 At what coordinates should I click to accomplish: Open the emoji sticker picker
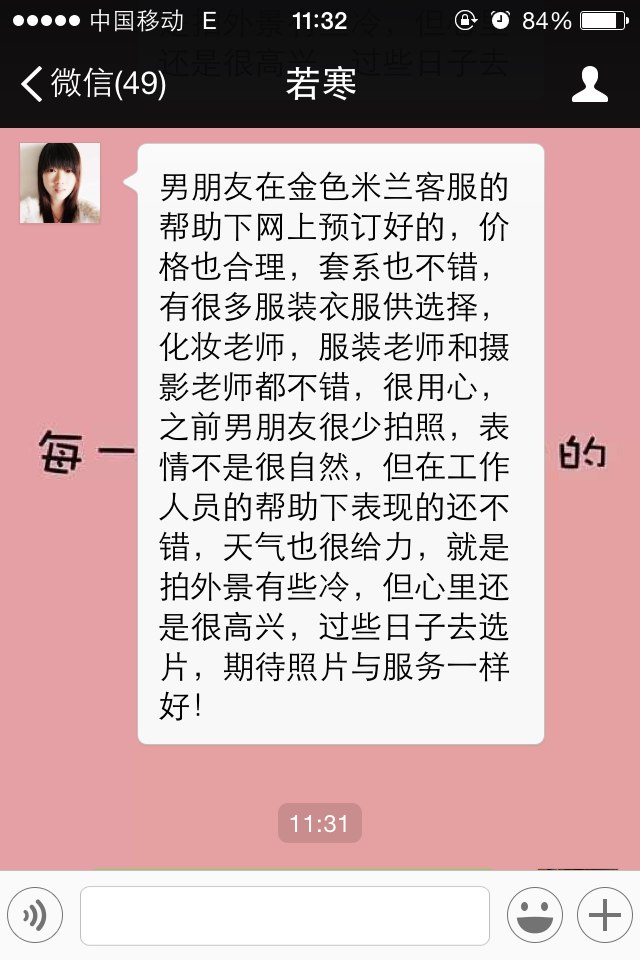click(x=534, y=915)
